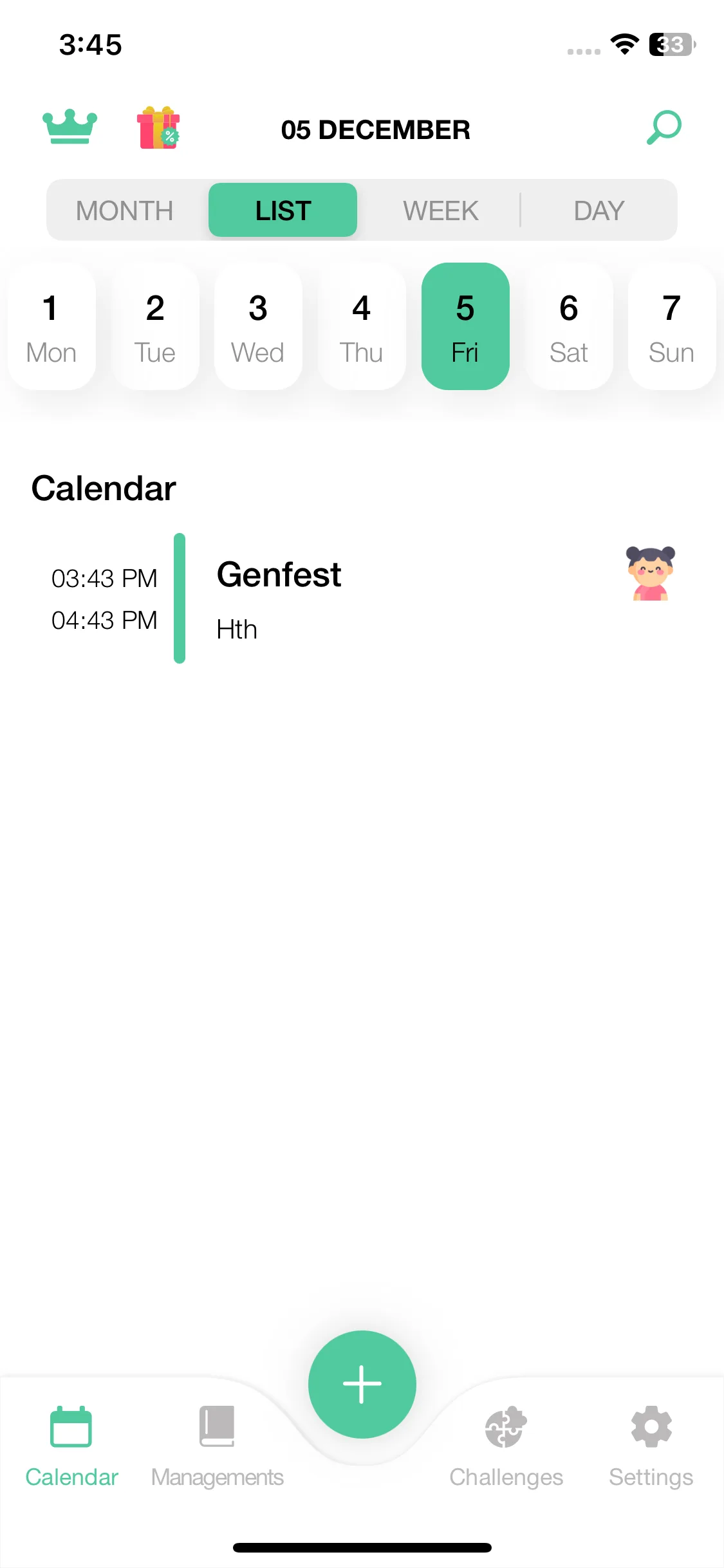Open the search magnifier
724x1568 pixels.
coord(664,127)
